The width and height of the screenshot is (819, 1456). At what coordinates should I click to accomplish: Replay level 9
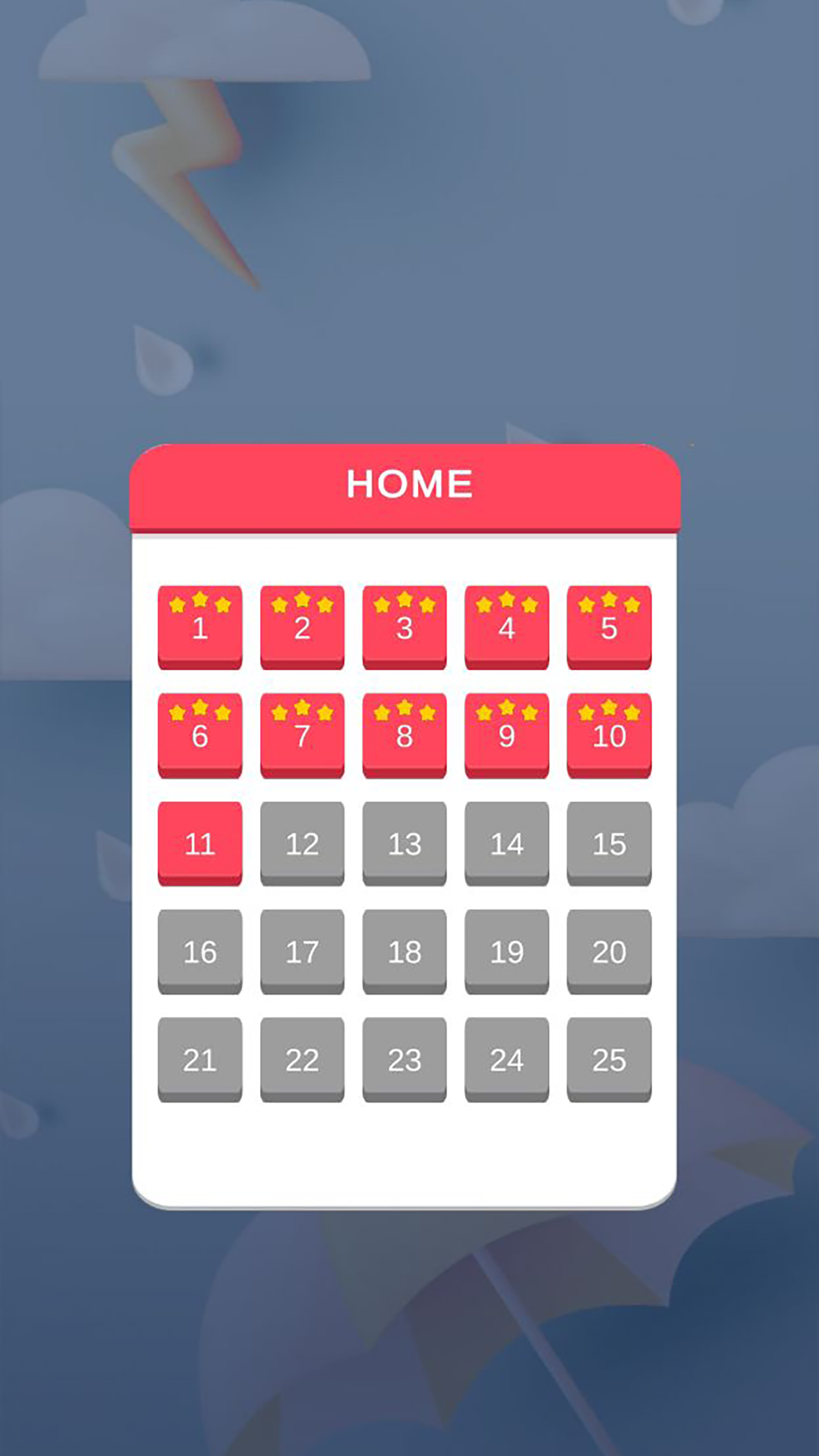(506, 735)
